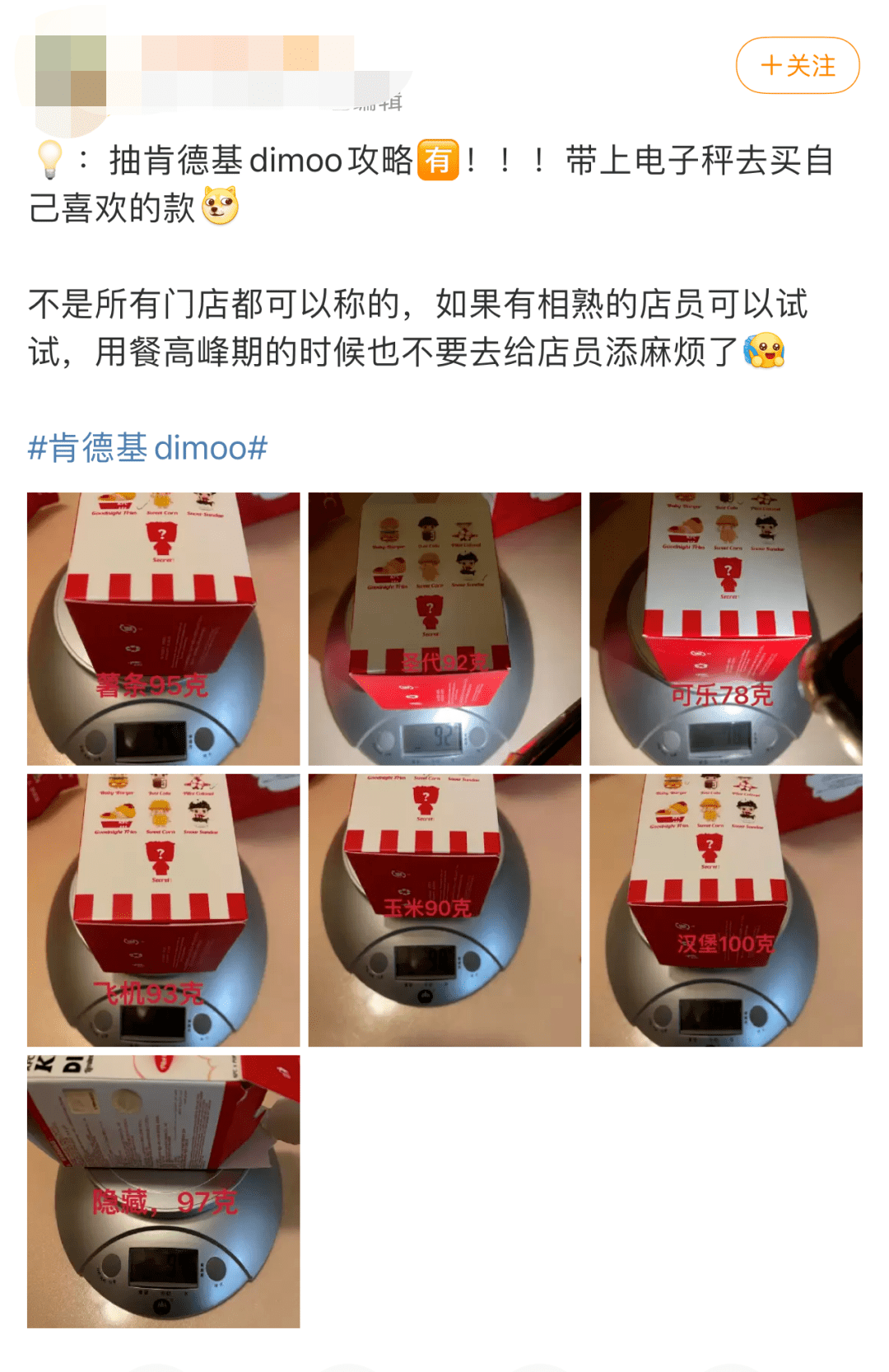This screenshot has height=1372, width=889.
Task: View the 玉米90克 image
Action: point(444,910)
